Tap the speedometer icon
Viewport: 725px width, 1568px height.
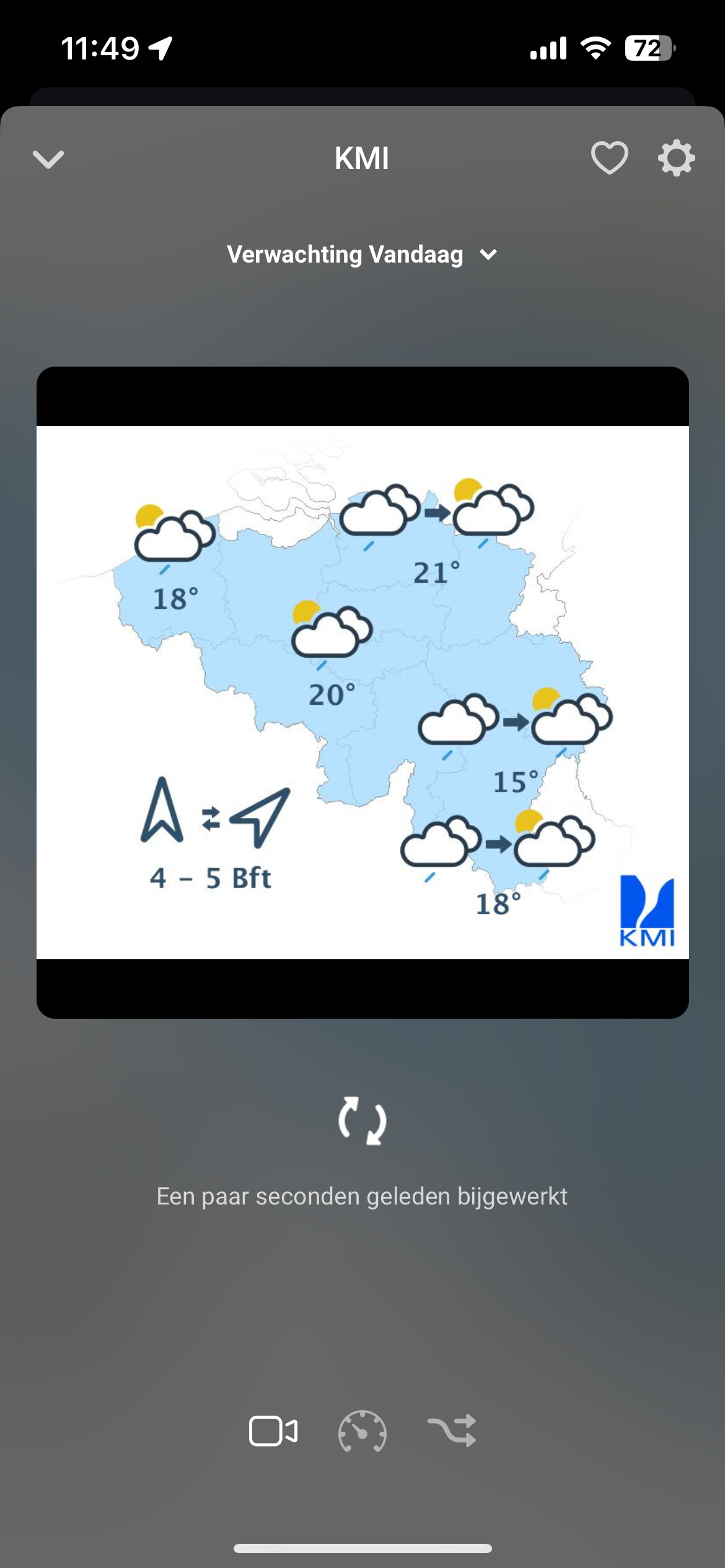[362, 1431]
